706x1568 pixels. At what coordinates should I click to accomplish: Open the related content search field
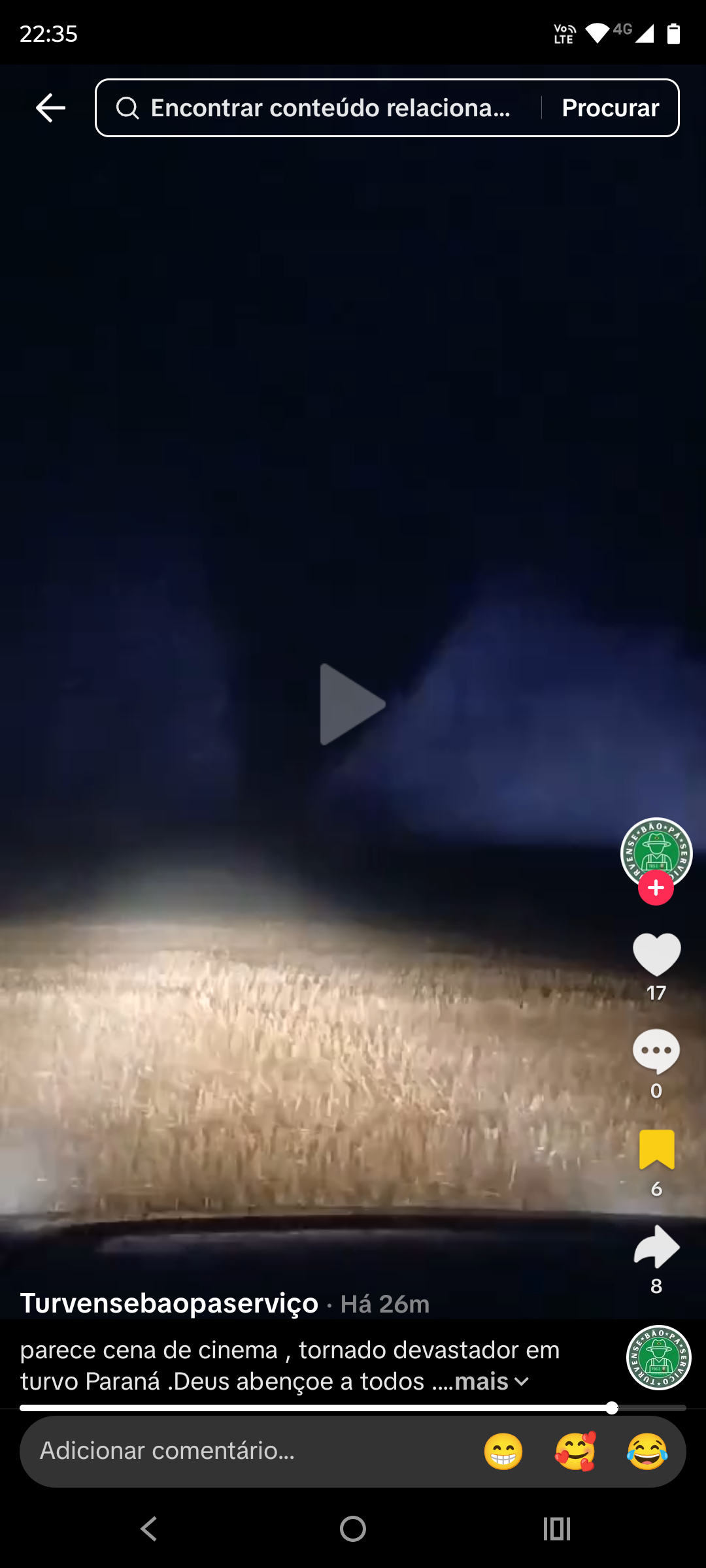[327, 108]
